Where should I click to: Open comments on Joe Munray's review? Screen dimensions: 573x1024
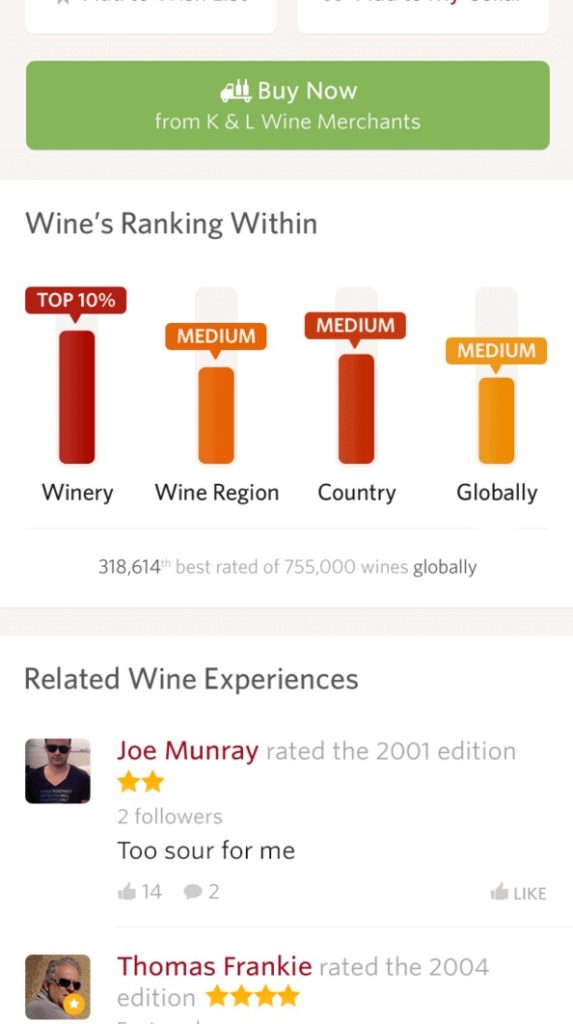tap(201, 891)
